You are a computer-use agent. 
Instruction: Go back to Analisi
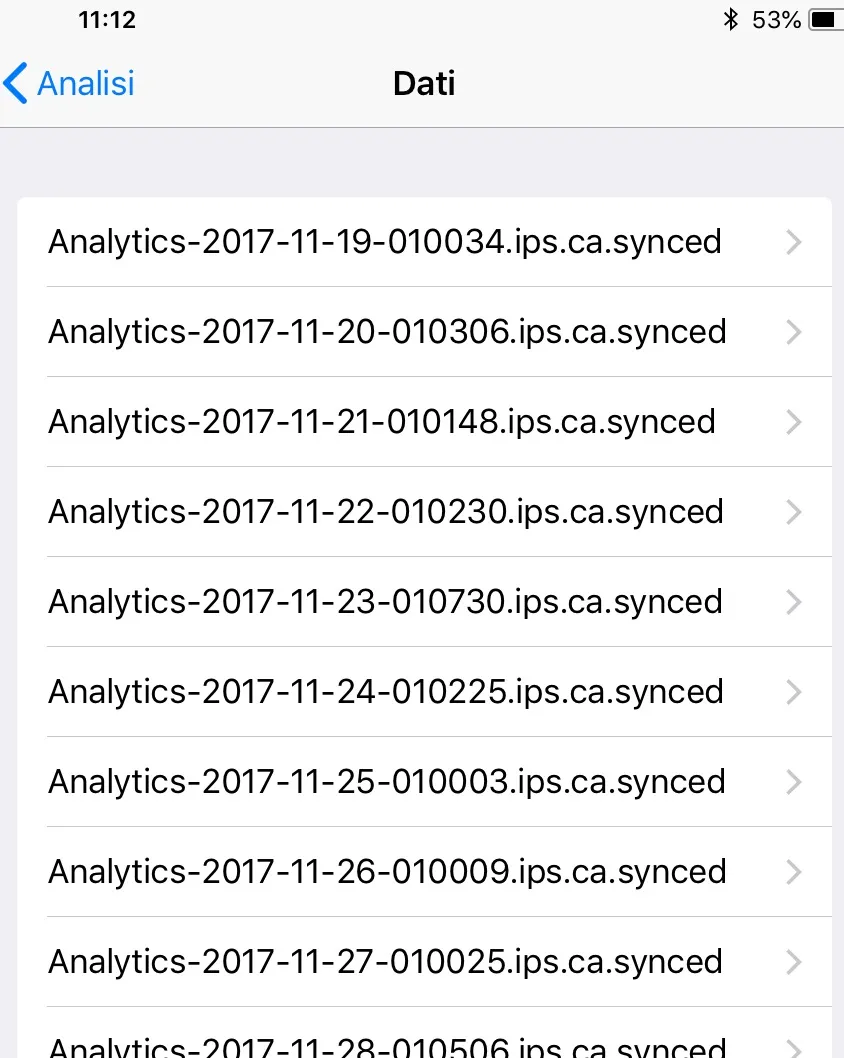pyautogui.click(x=70, y=84)
